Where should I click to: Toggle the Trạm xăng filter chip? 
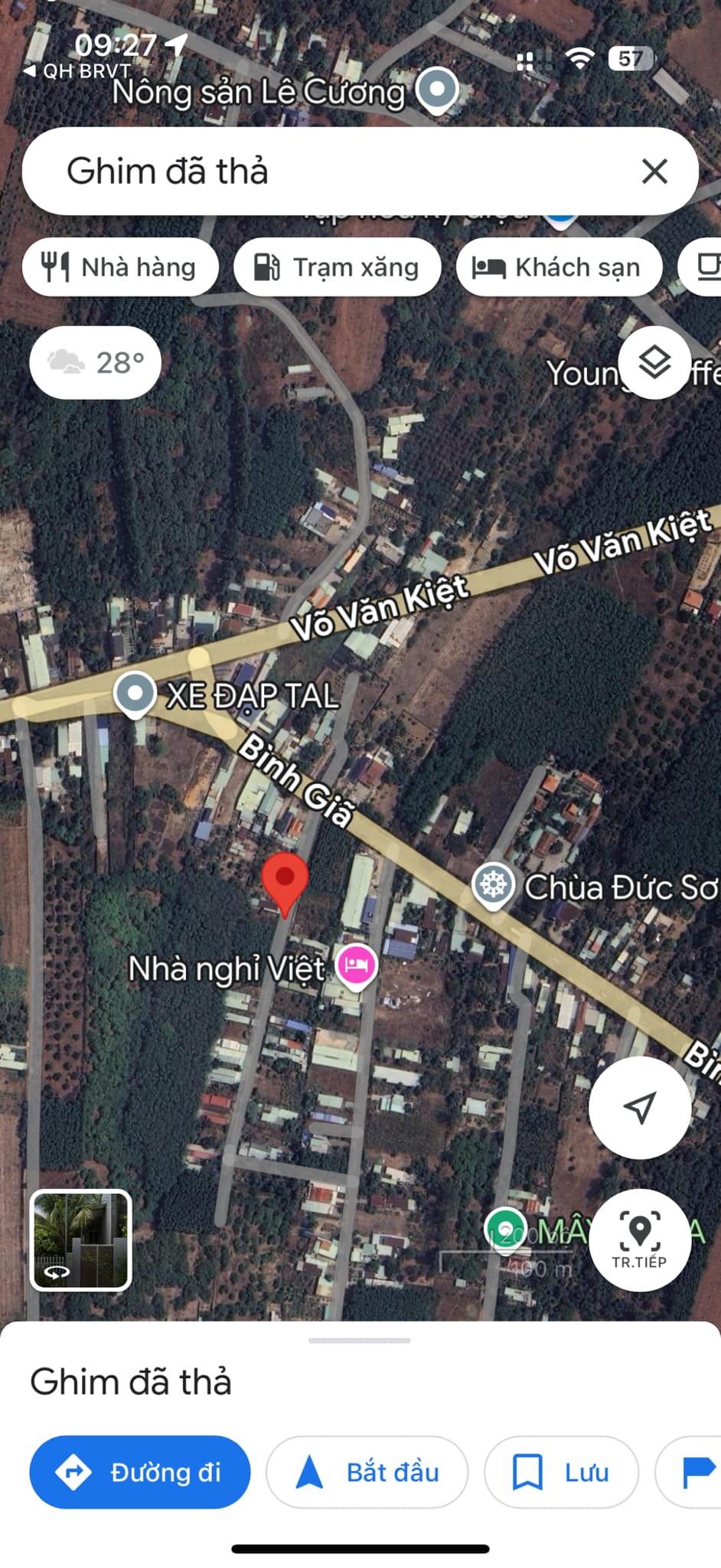(x=337, y=266)
